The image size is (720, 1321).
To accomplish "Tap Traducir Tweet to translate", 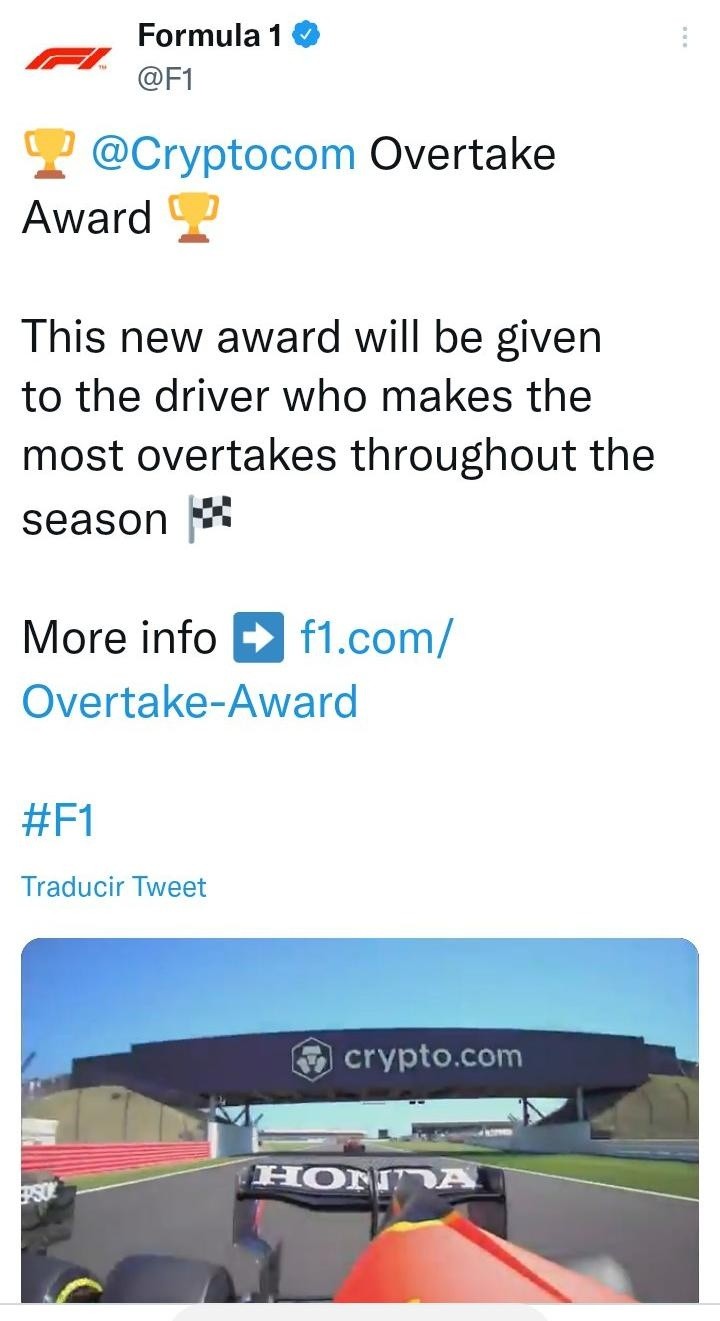I will tap(114, 886).
